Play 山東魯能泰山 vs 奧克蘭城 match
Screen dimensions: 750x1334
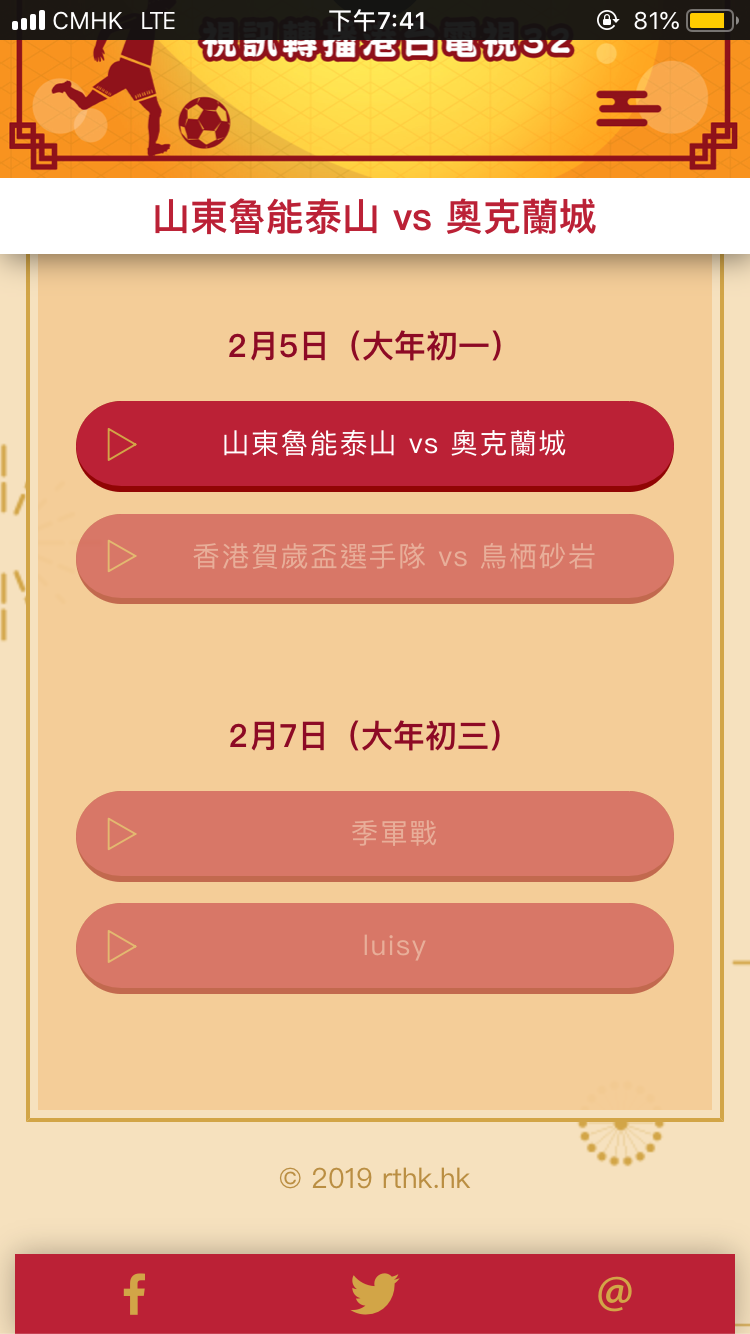(375, 445)
